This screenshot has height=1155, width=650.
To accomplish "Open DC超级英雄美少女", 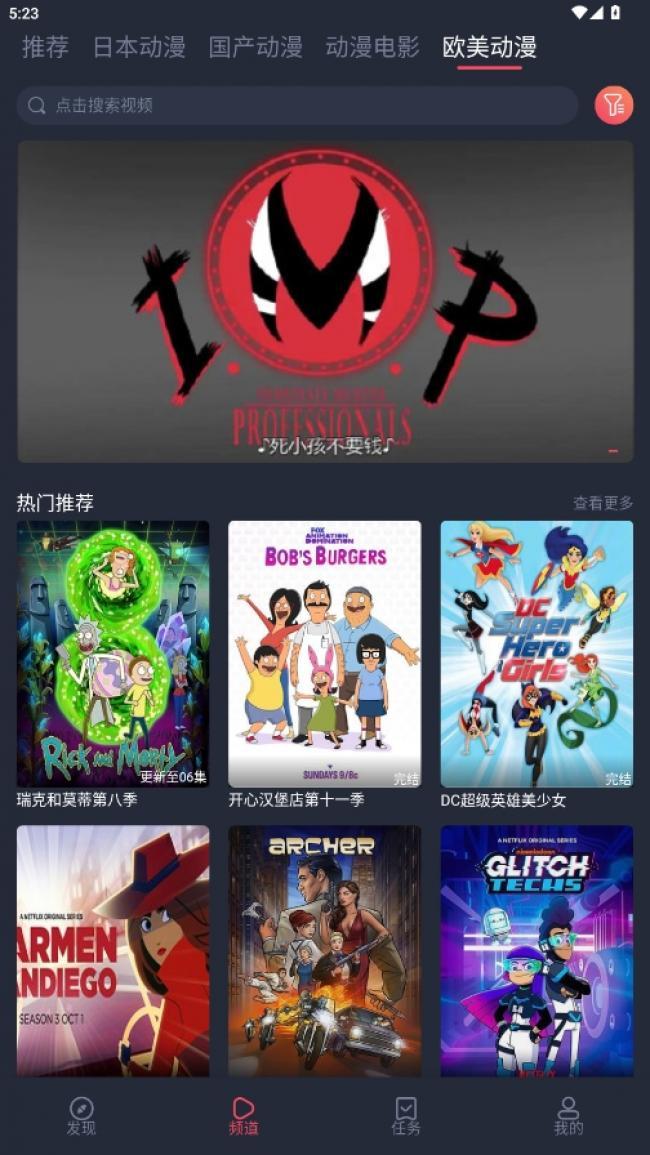I will [x=537, y=654].
